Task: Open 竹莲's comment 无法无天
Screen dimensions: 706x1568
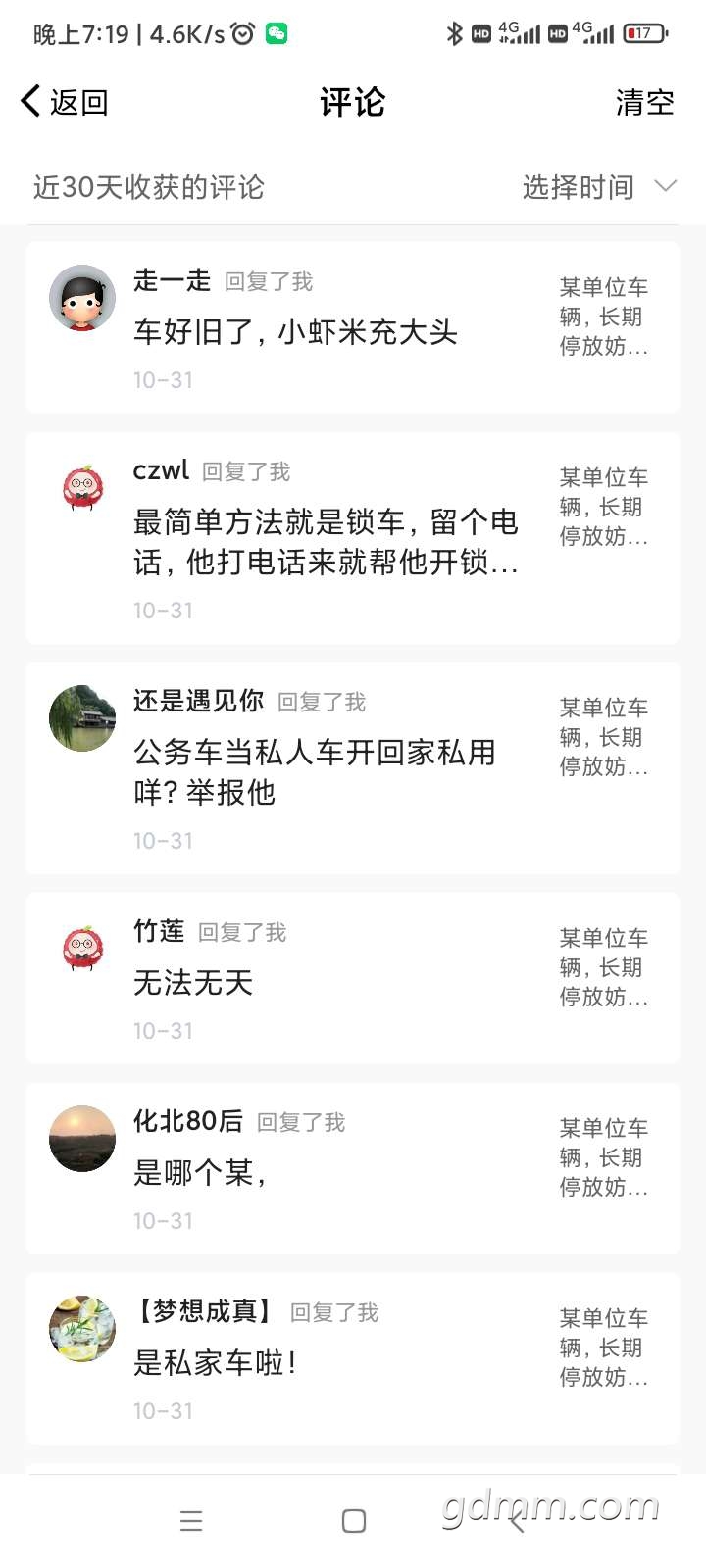Action: point(353,978)
